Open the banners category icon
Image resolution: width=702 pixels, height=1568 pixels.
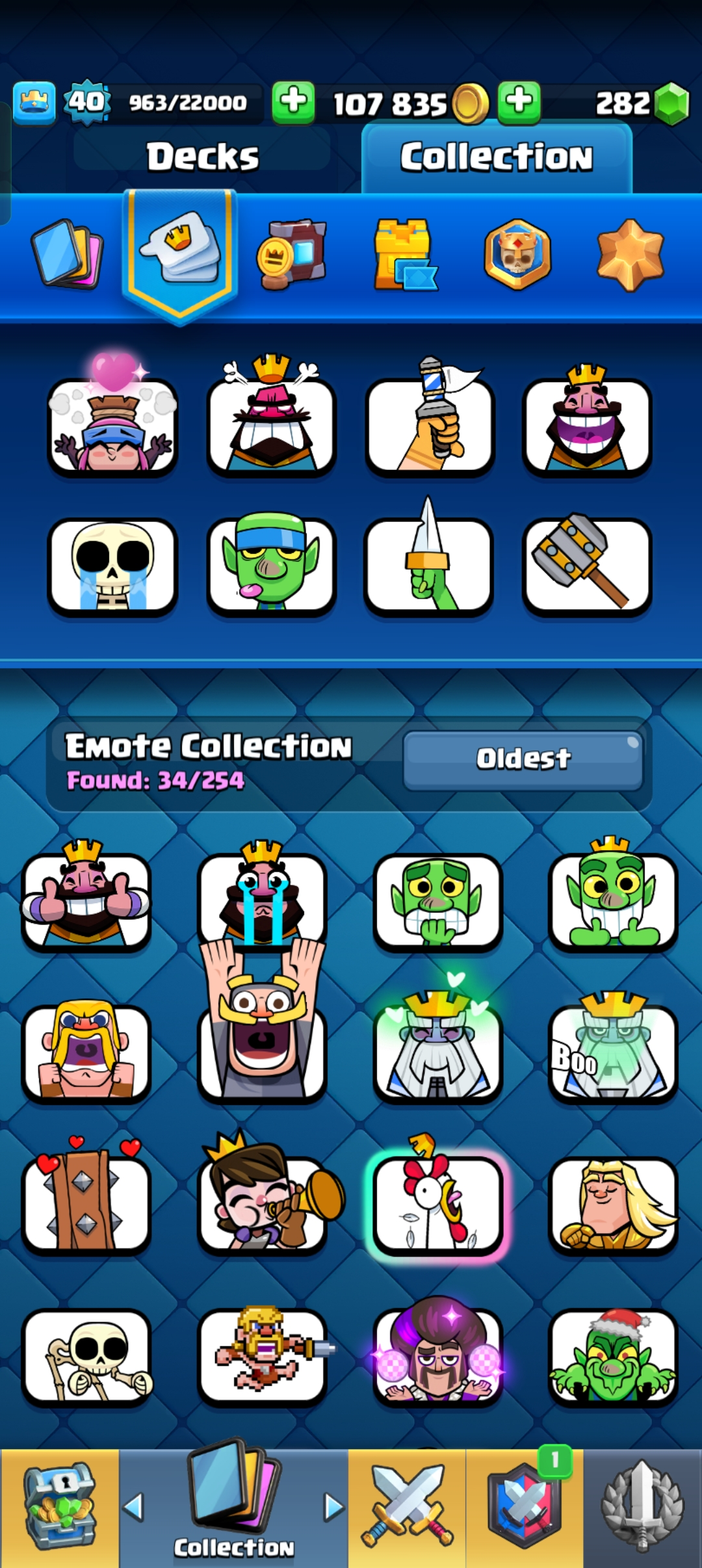(x=292, y=254)
